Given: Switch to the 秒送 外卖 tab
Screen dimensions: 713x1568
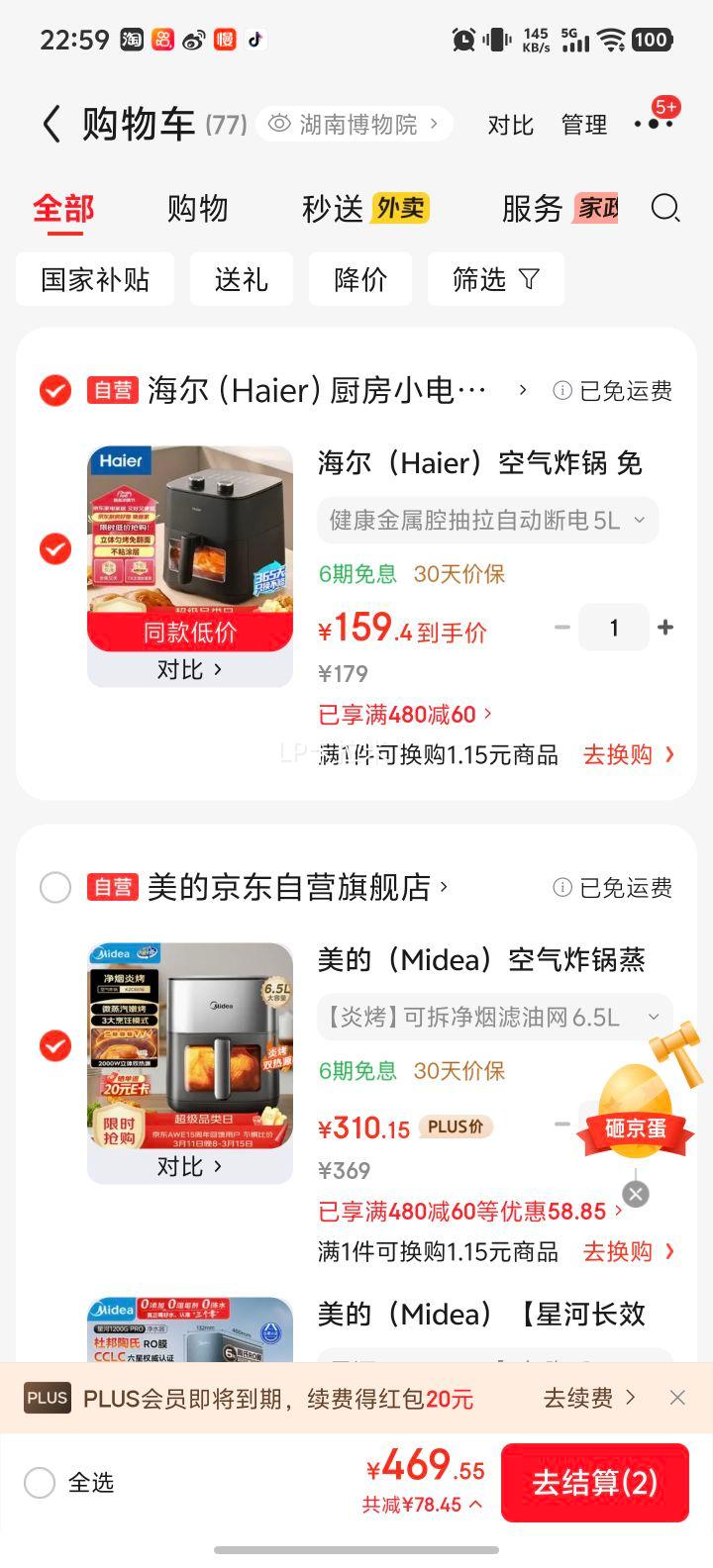Looking at the screenshot, I should click(364, 209).
